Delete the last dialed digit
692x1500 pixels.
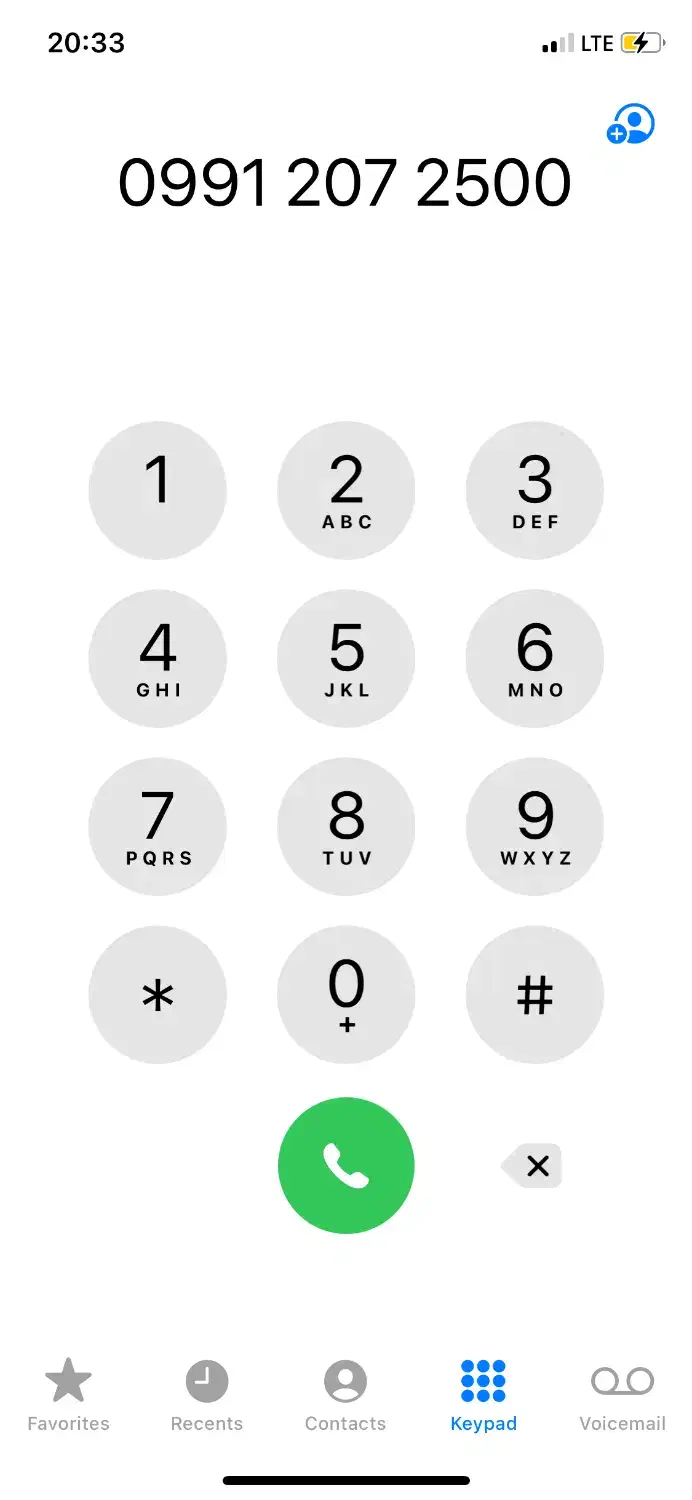click(533, 1165)
